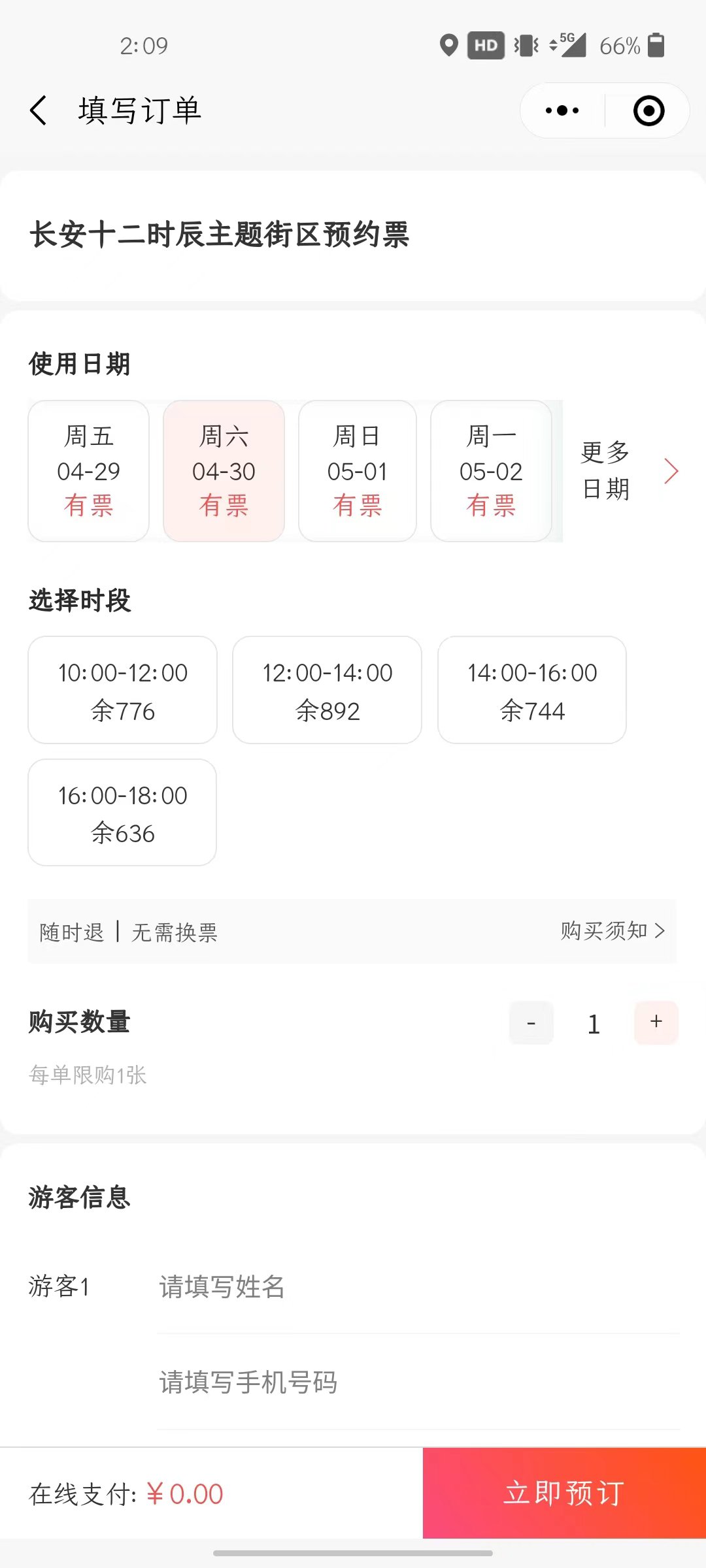This screenshot has width=706, height=1568.
Task: Focus the 请填写姓名 name field
Action: coord(418,1287)
